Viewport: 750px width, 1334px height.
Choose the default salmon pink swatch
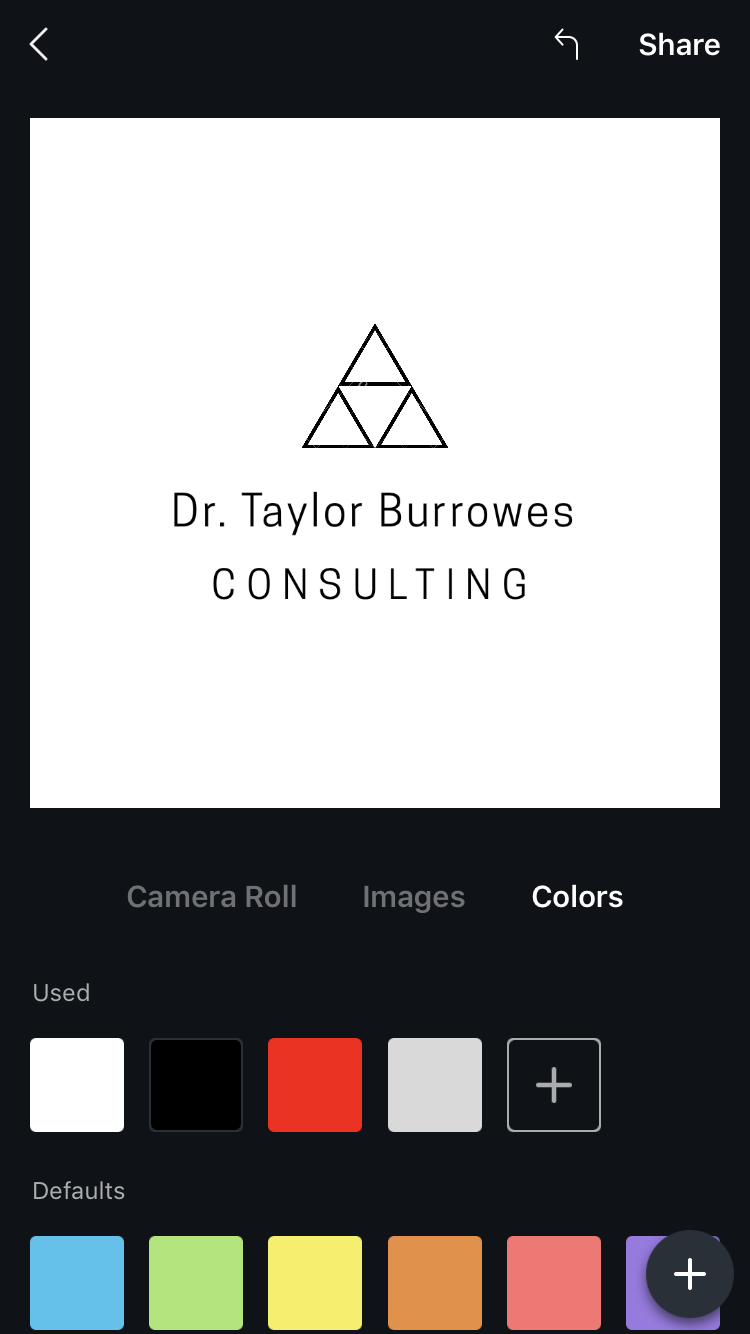pyautogui.click(x=554, y=1283)
